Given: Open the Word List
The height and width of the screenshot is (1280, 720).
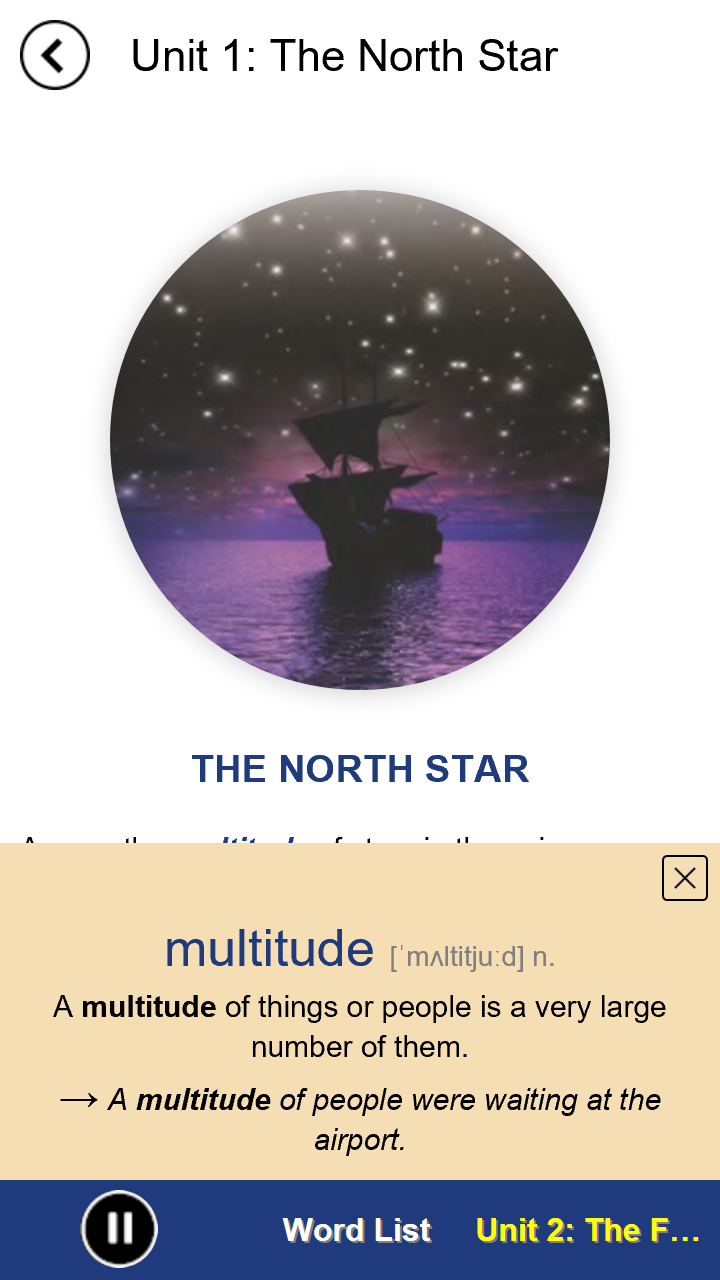Looking at the screenshot, I should (x=357, y=1230).
